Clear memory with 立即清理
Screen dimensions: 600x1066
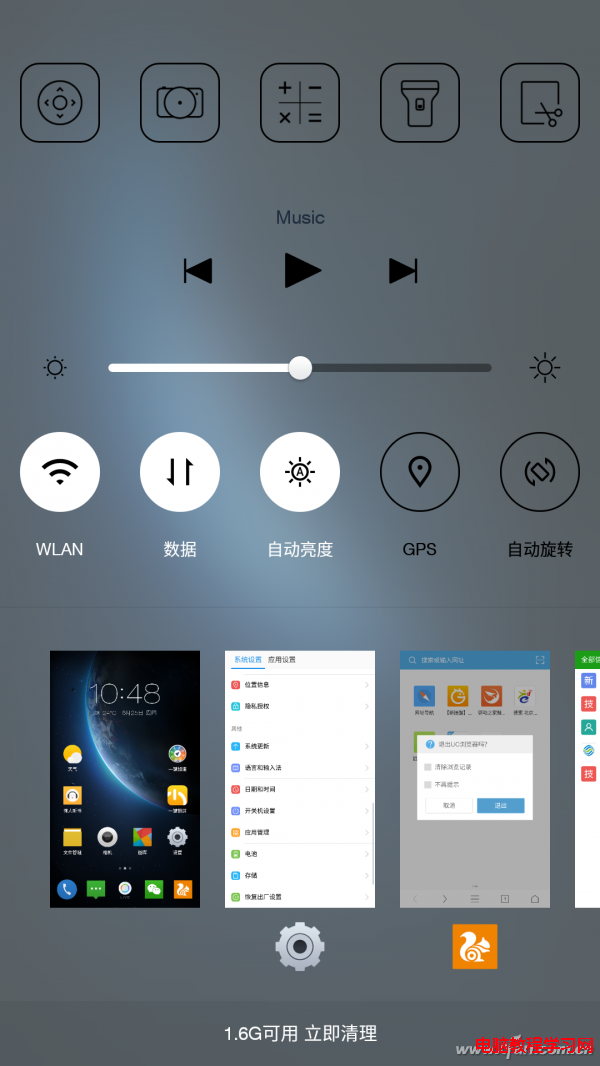pyautogui.click(x=300, y=1034)
